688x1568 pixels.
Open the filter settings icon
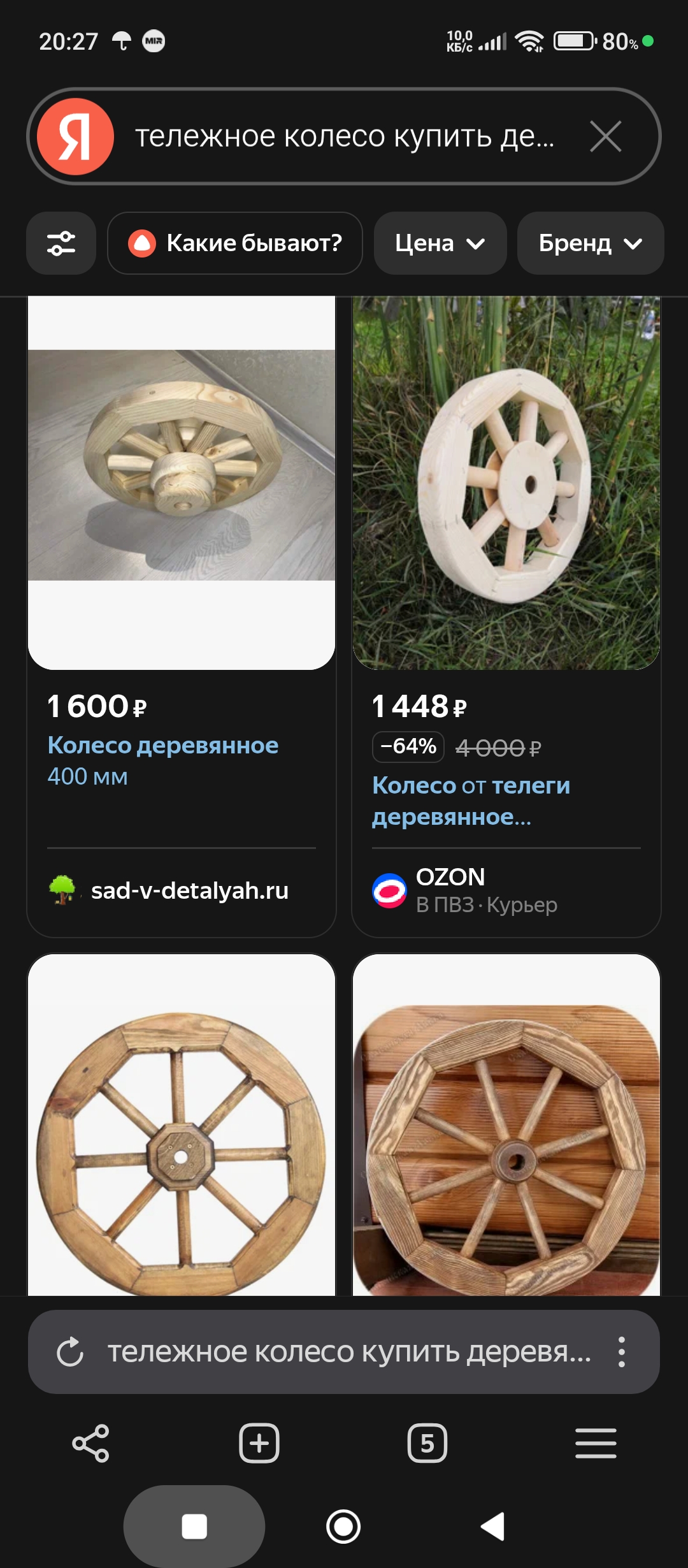[61, 243]
